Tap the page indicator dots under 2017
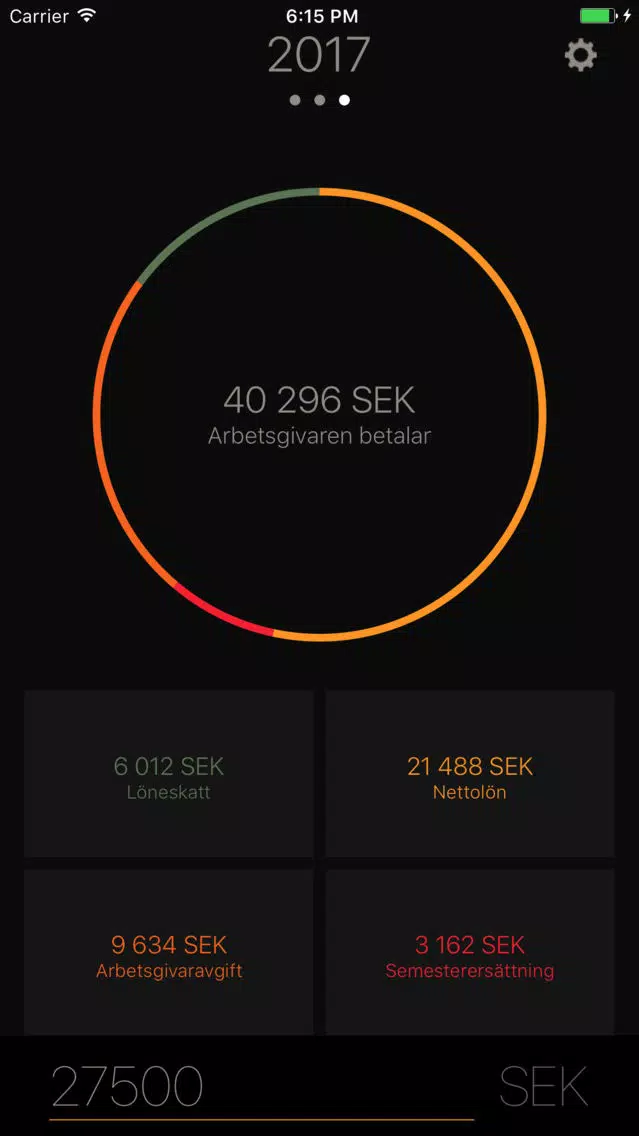This screenshot has width=639, height=1136. coord(320,100)
